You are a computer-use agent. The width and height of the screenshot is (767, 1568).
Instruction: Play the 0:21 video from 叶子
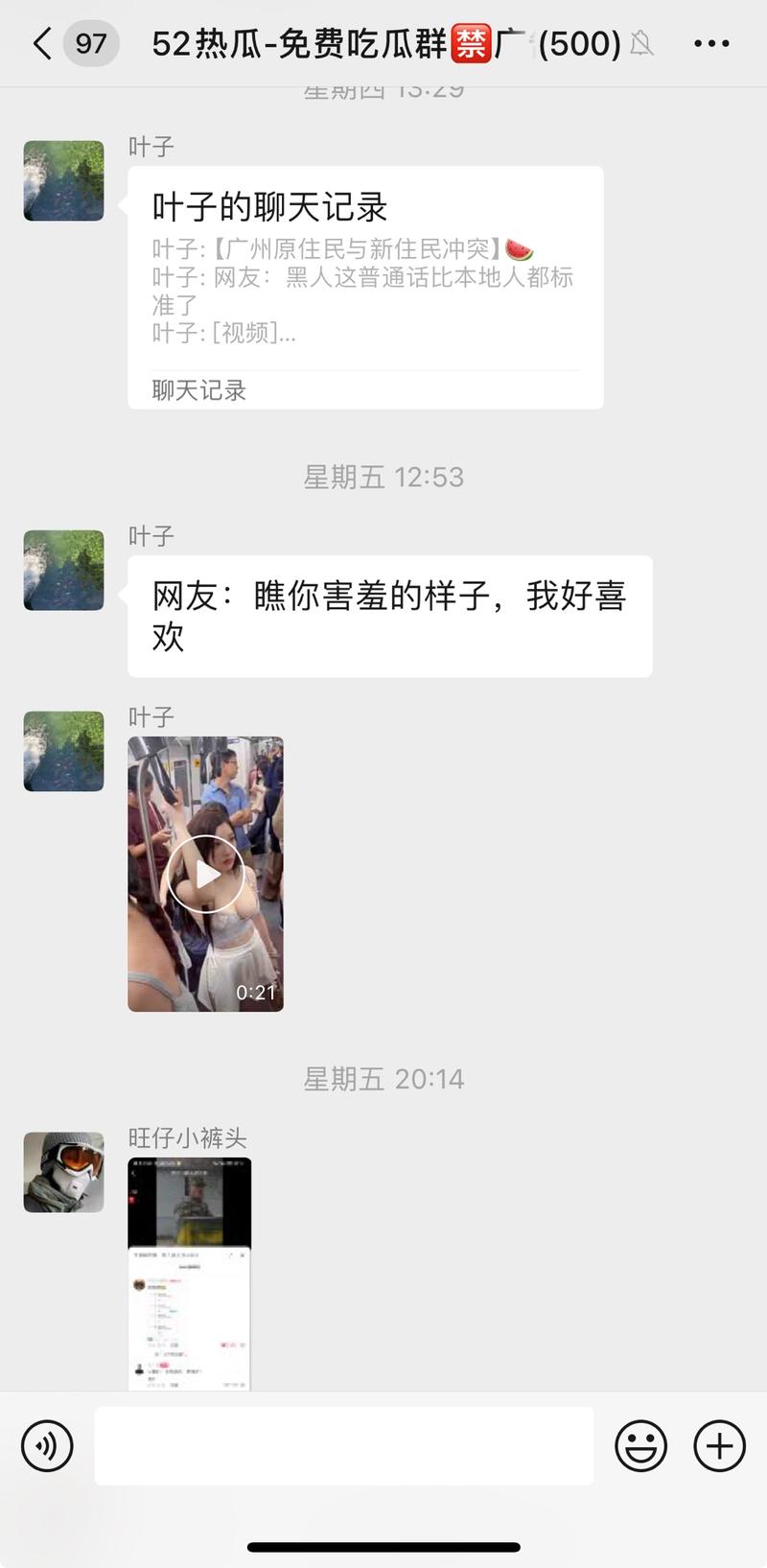(205, 874)
